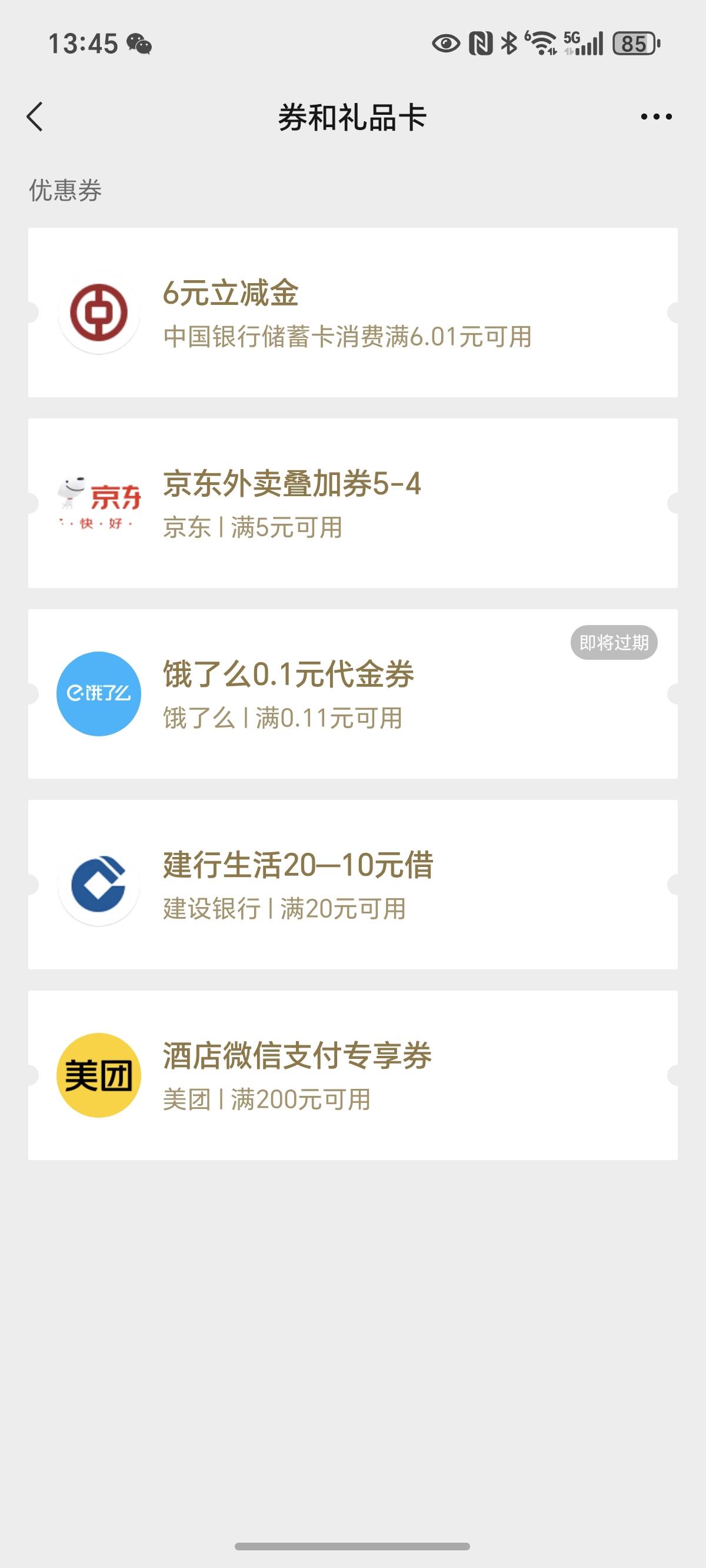Open the 美团 酒店微信支付专享券 coupon

[353, 1075]
